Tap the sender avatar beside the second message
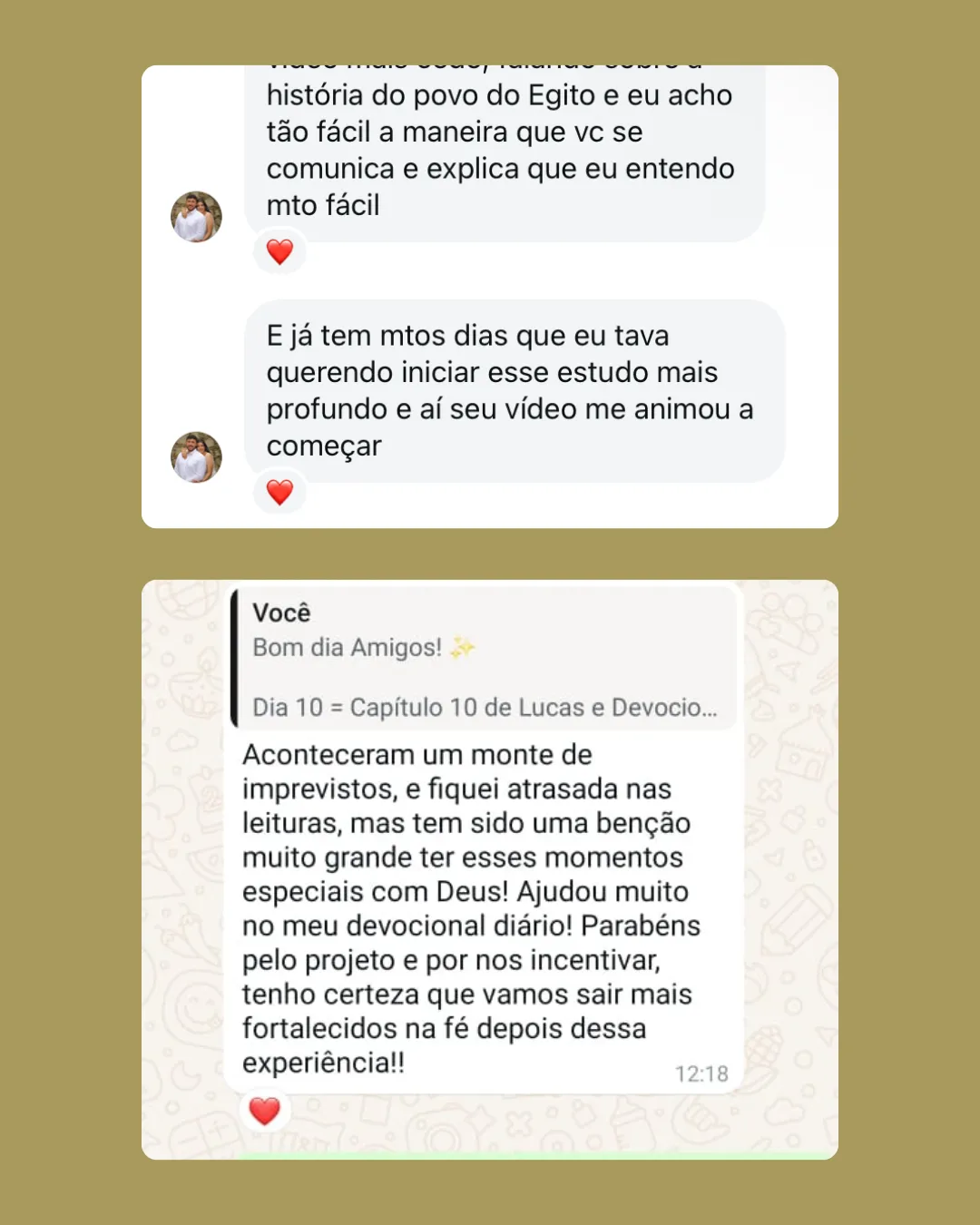 (x=196, y=457)
